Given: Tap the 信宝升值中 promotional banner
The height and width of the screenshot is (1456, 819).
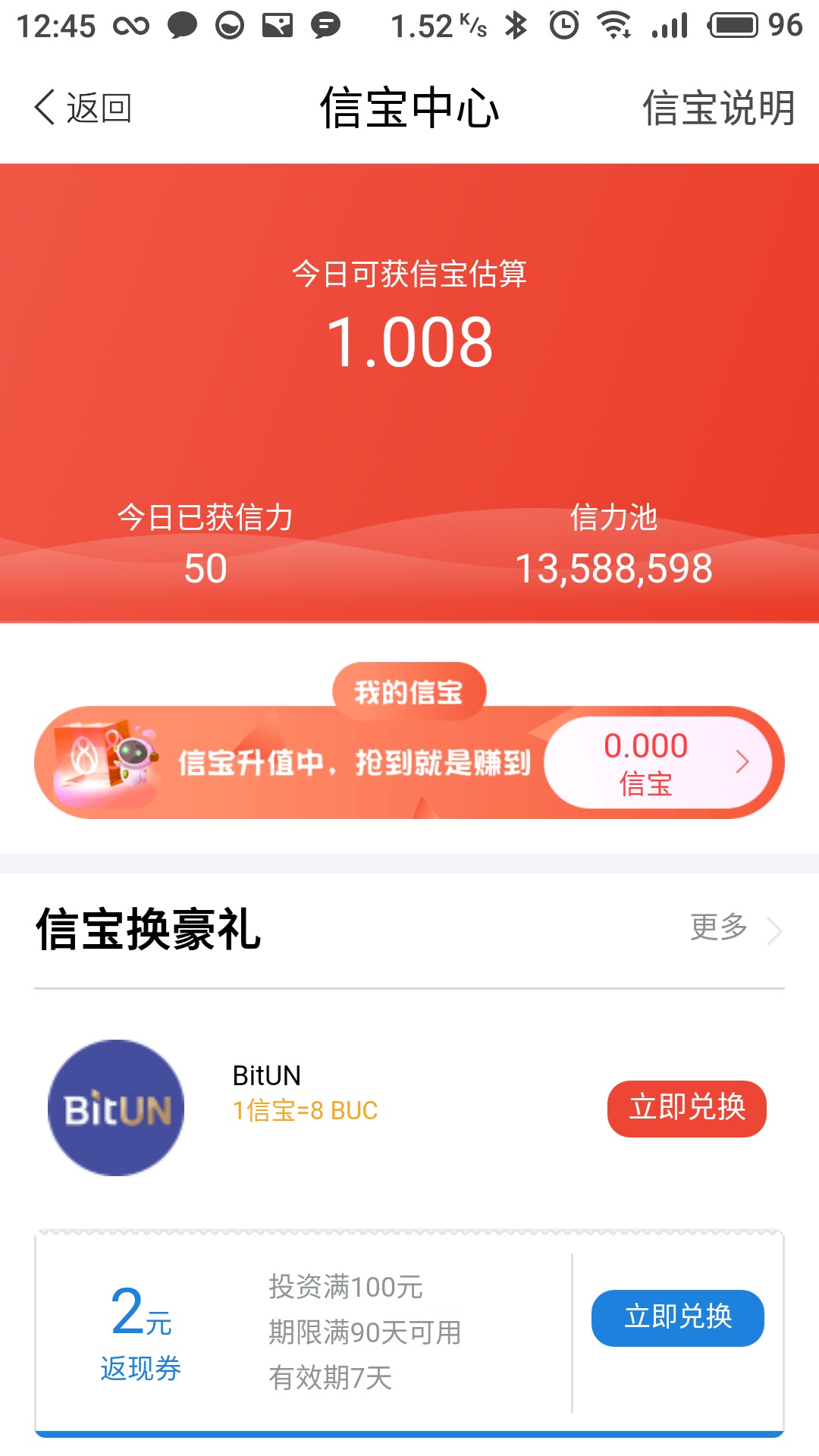Looking at the screenshot, I should click(303, 763).
